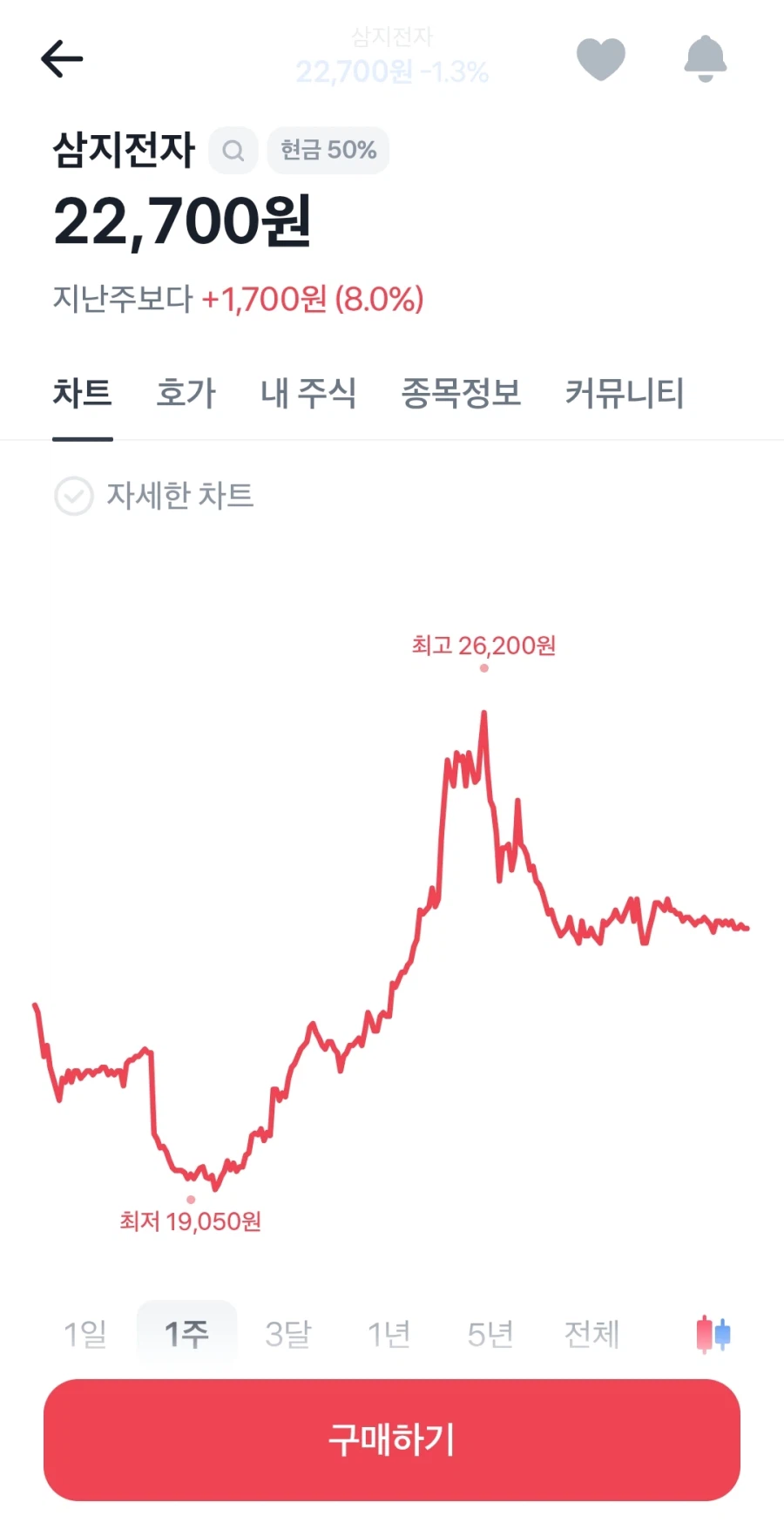Tap the 현금 50% badge
The image size is (784, 1536).
pos(328,150)
